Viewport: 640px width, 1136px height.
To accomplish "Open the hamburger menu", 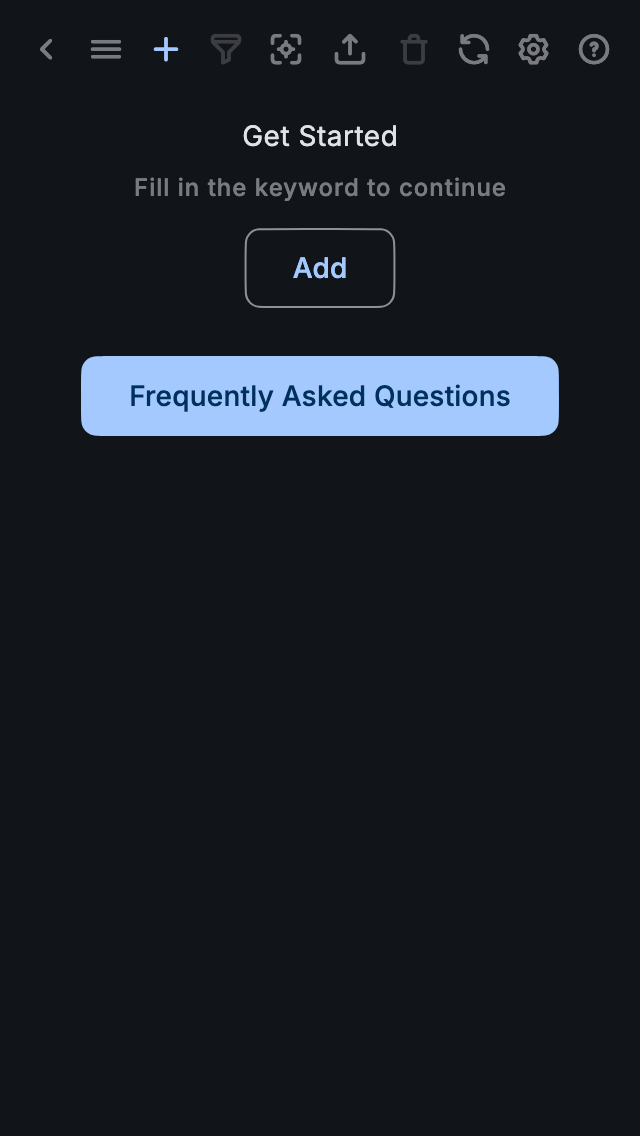I will (x=106, y=49).
